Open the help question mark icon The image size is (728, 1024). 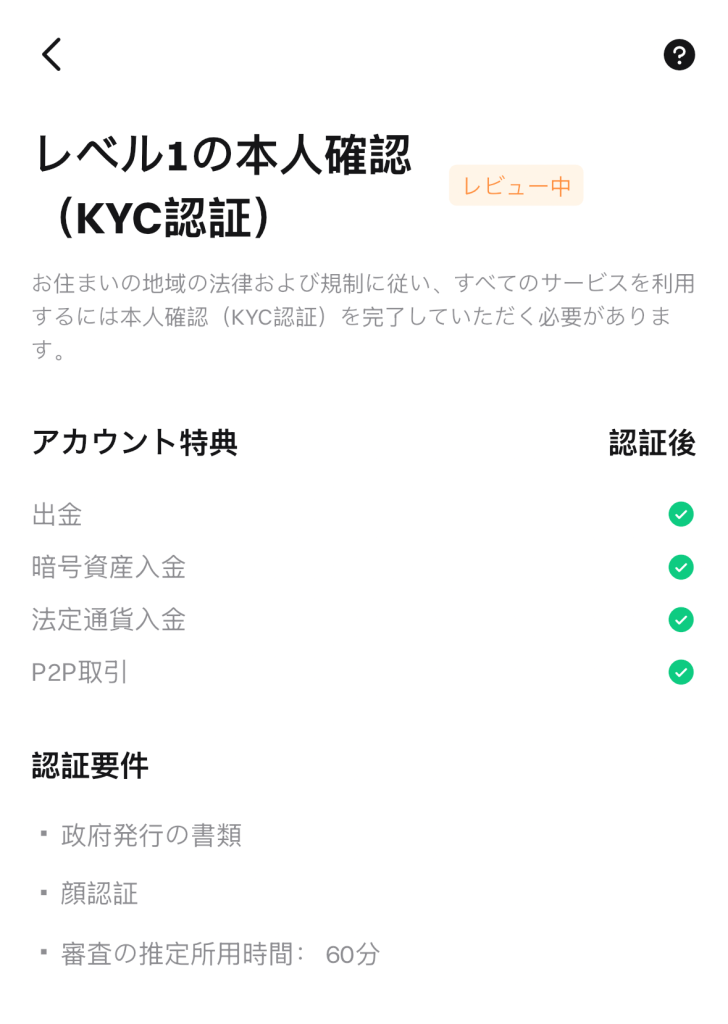679,54
